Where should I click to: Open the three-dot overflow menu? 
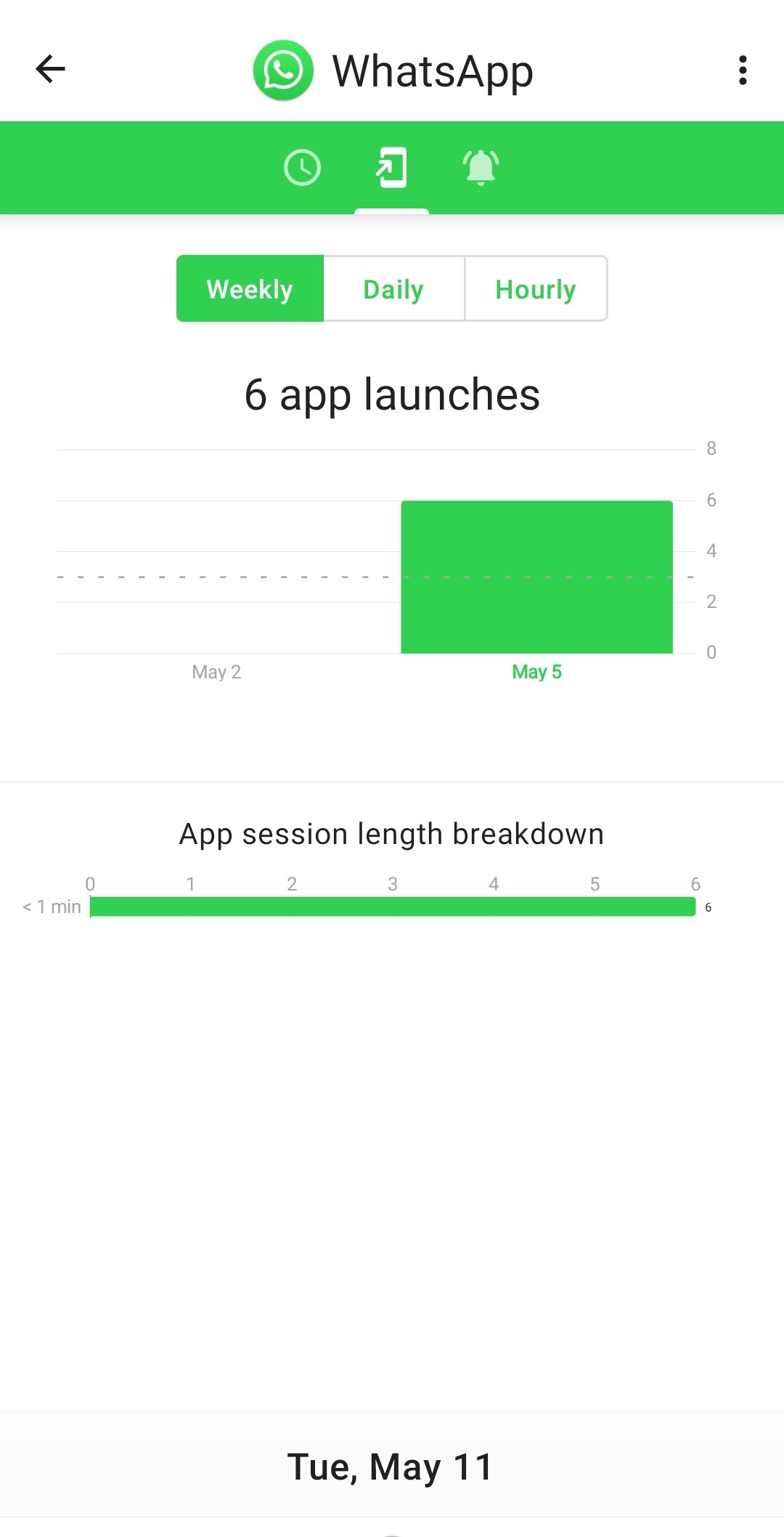click(x=742, y=70)
